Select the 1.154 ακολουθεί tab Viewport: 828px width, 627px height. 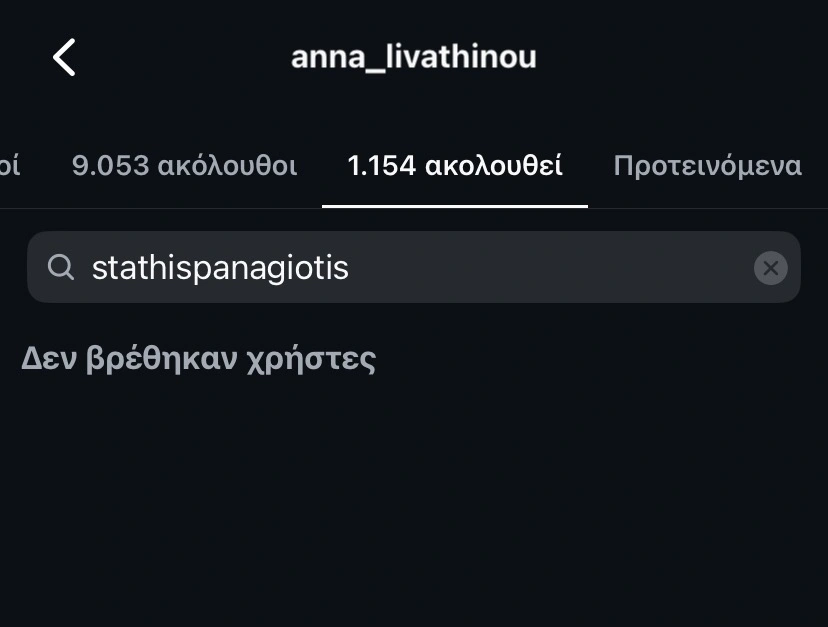(455, 166)
